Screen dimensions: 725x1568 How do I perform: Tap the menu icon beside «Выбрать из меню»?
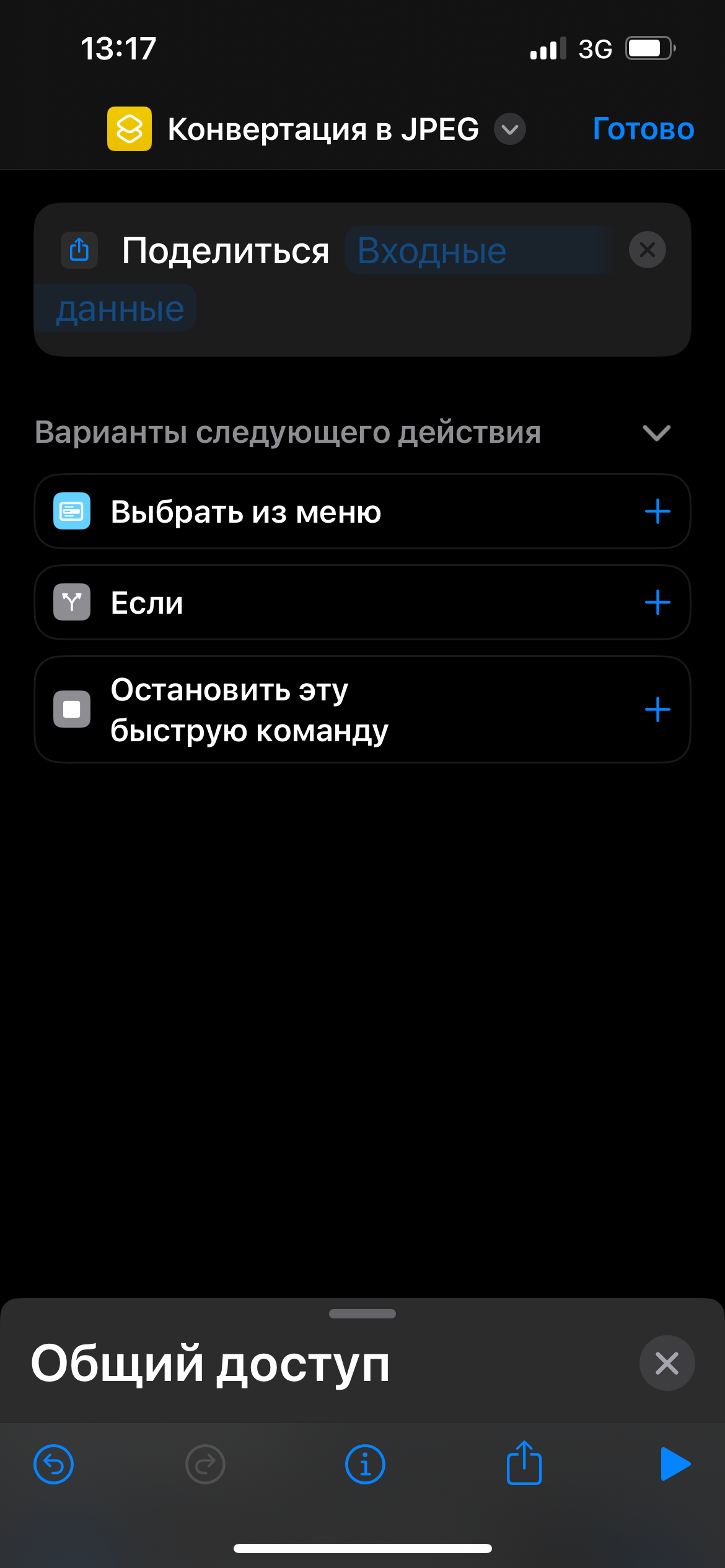(x=72, y=511)
